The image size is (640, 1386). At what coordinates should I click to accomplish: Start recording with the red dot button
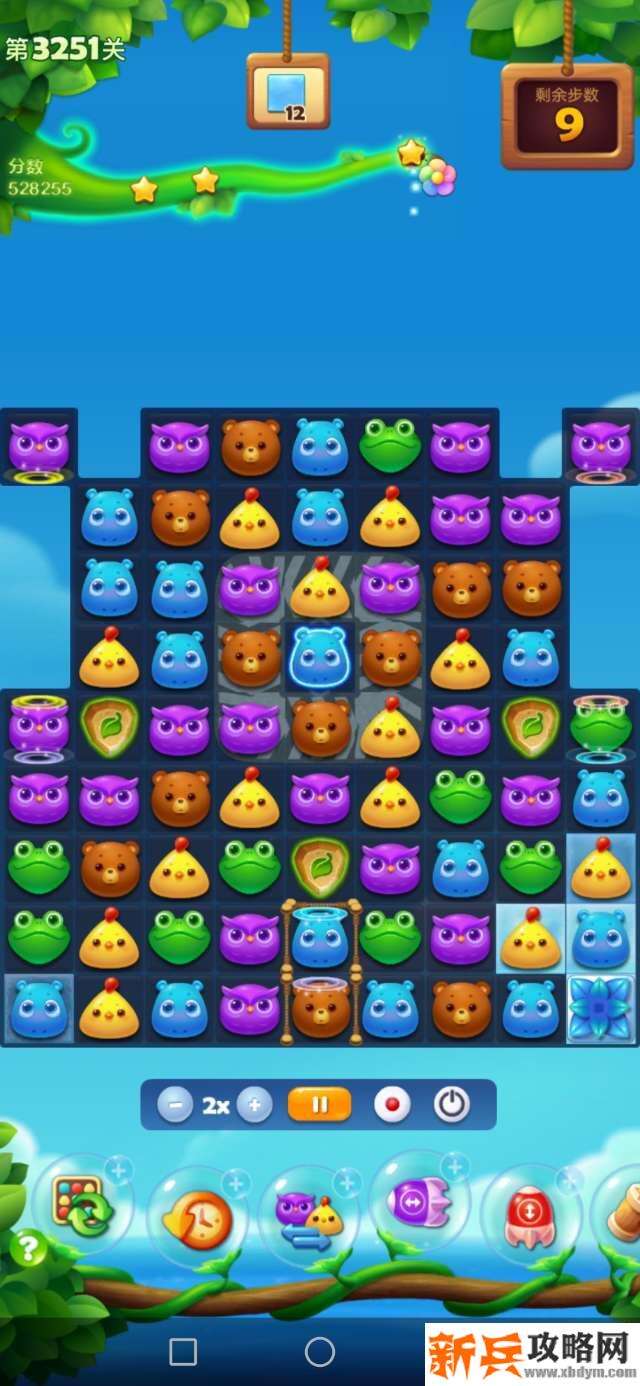[392, 1105]
